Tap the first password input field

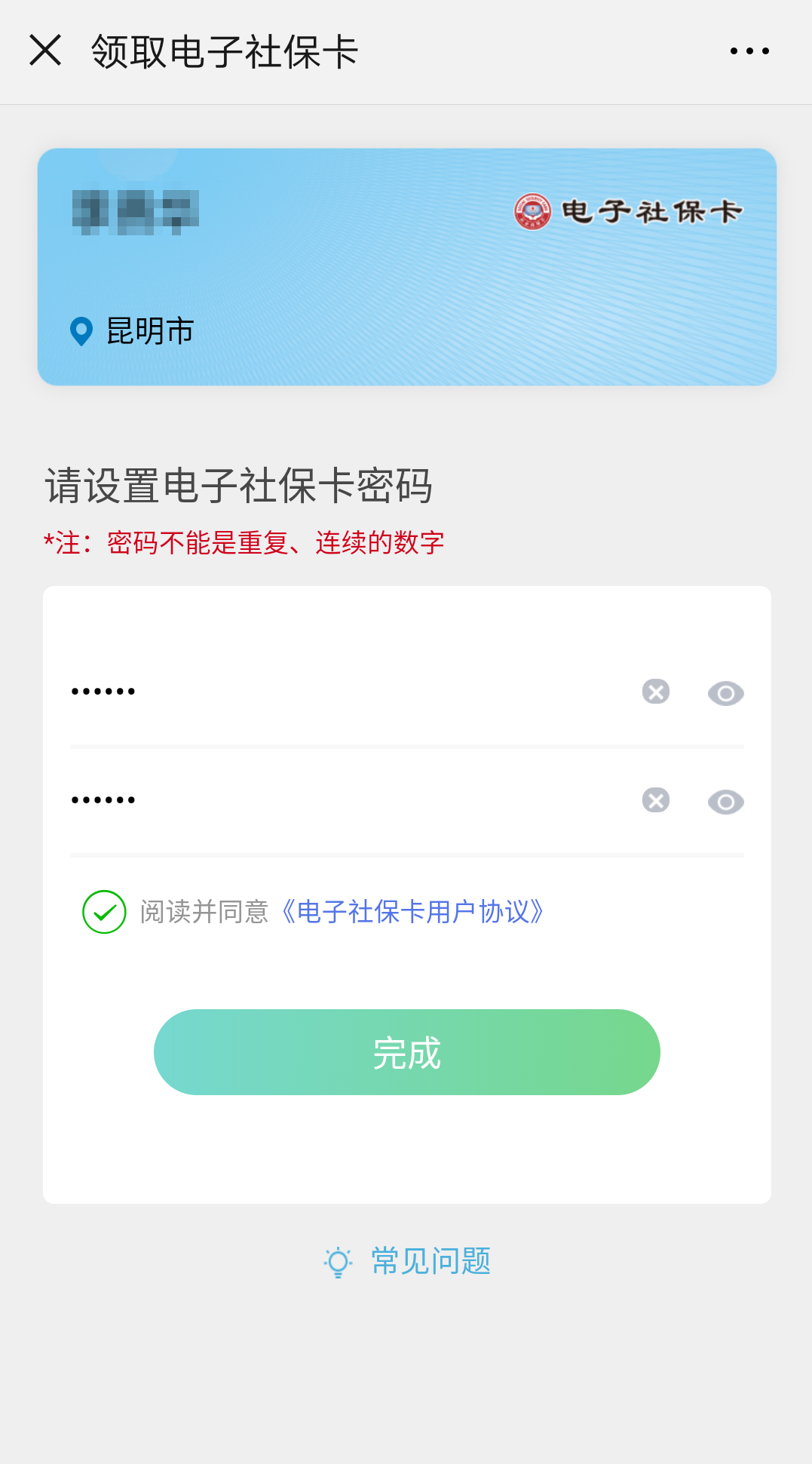click(347, 692)
